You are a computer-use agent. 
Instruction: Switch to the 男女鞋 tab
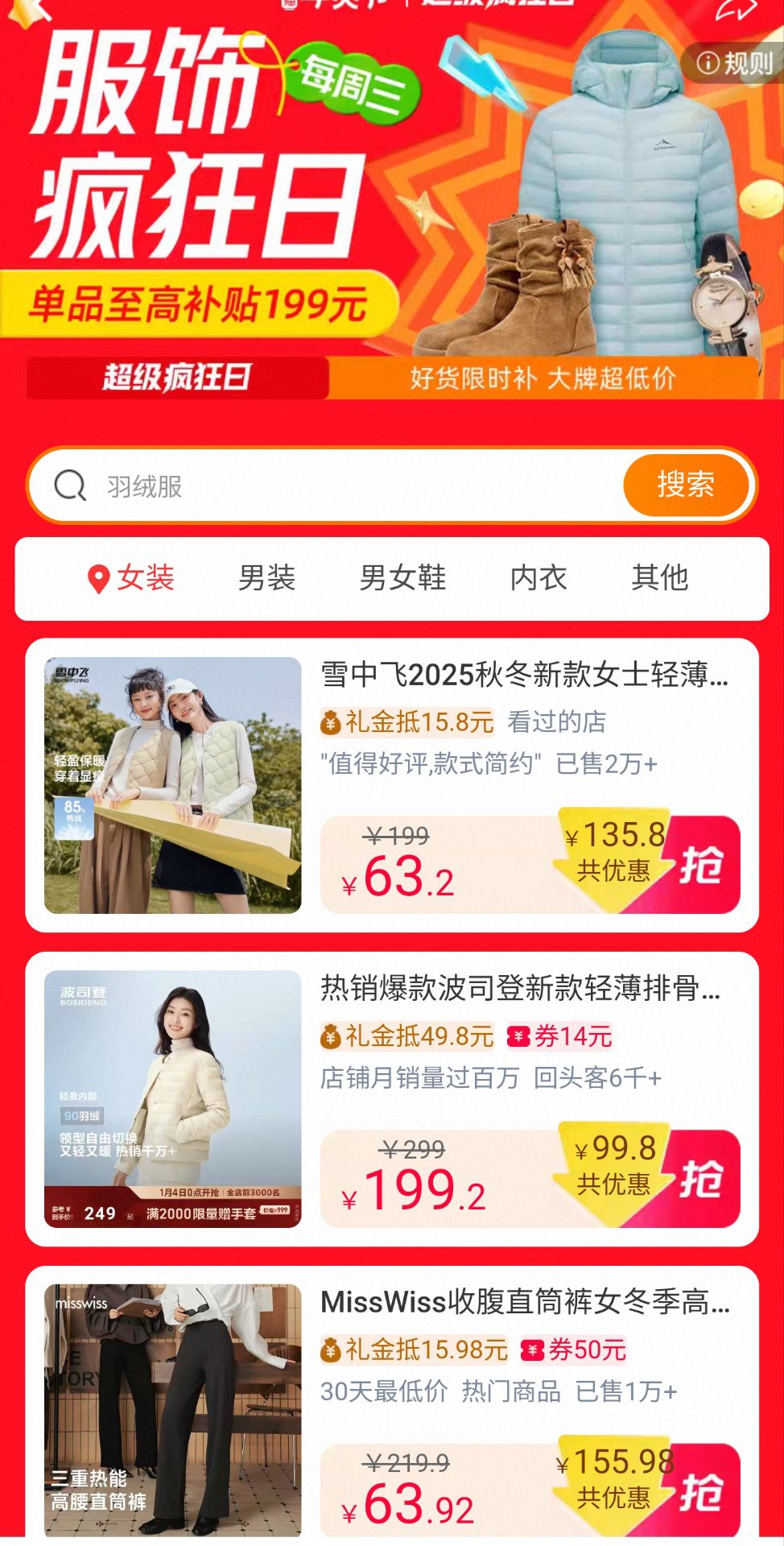coord(402,578)
